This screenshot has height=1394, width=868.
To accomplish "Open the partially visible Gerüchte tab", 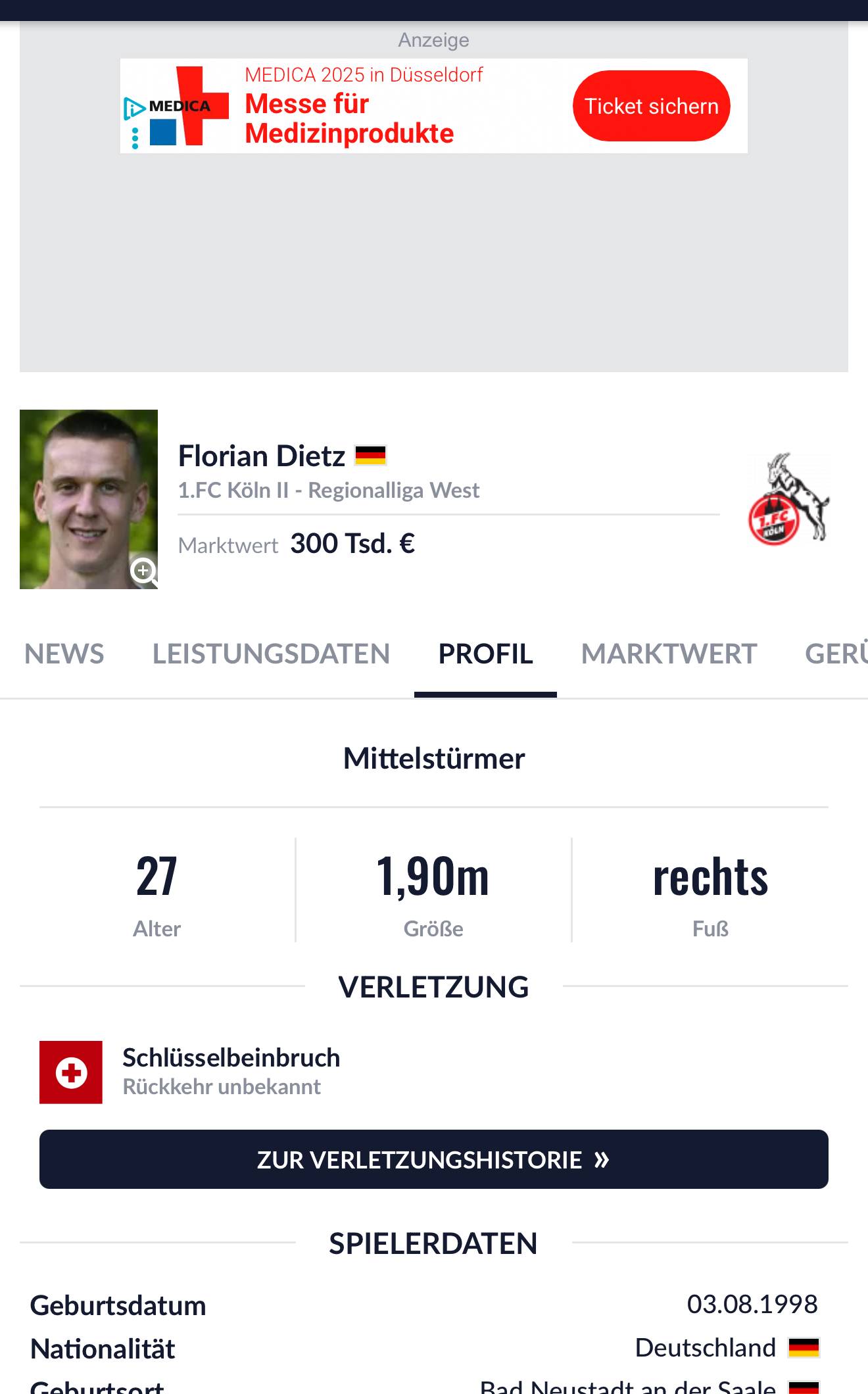I will [836, 654].
